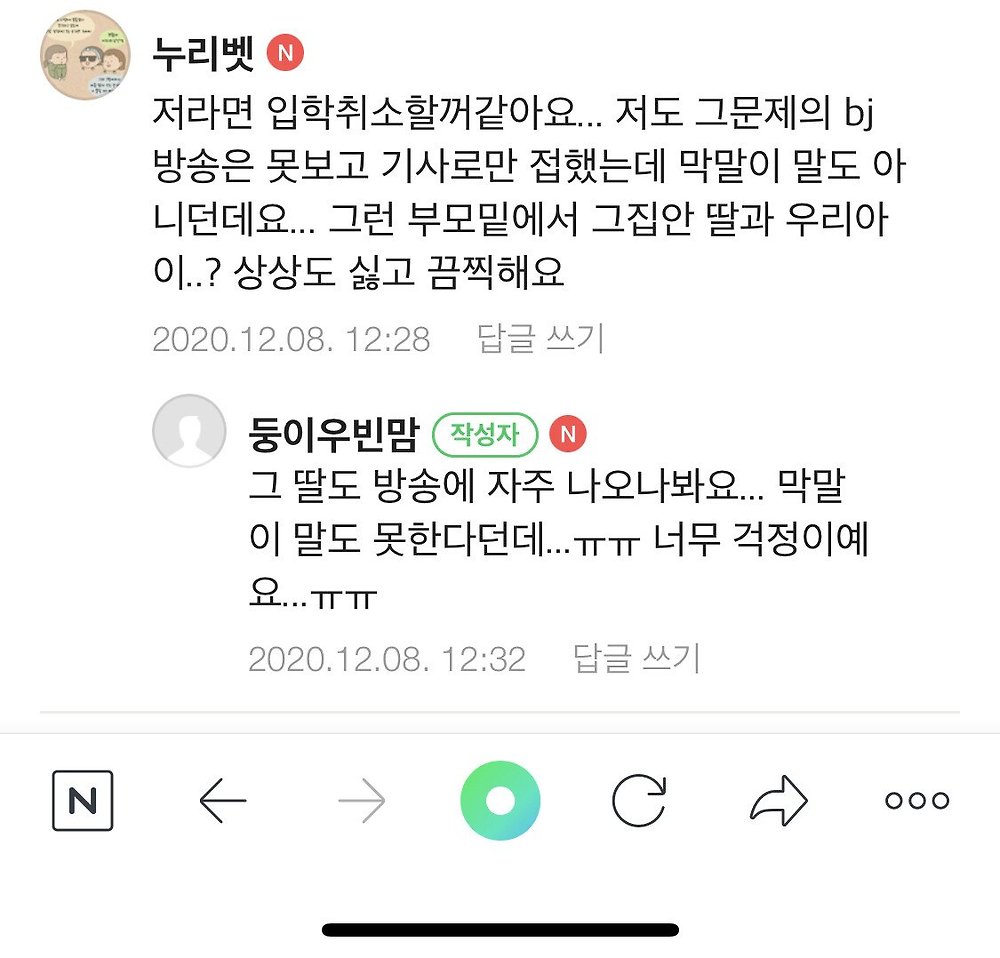View 둥이우빈맘's profile by username
This screenshot has height=958, width=1000.
pos(332,433)
